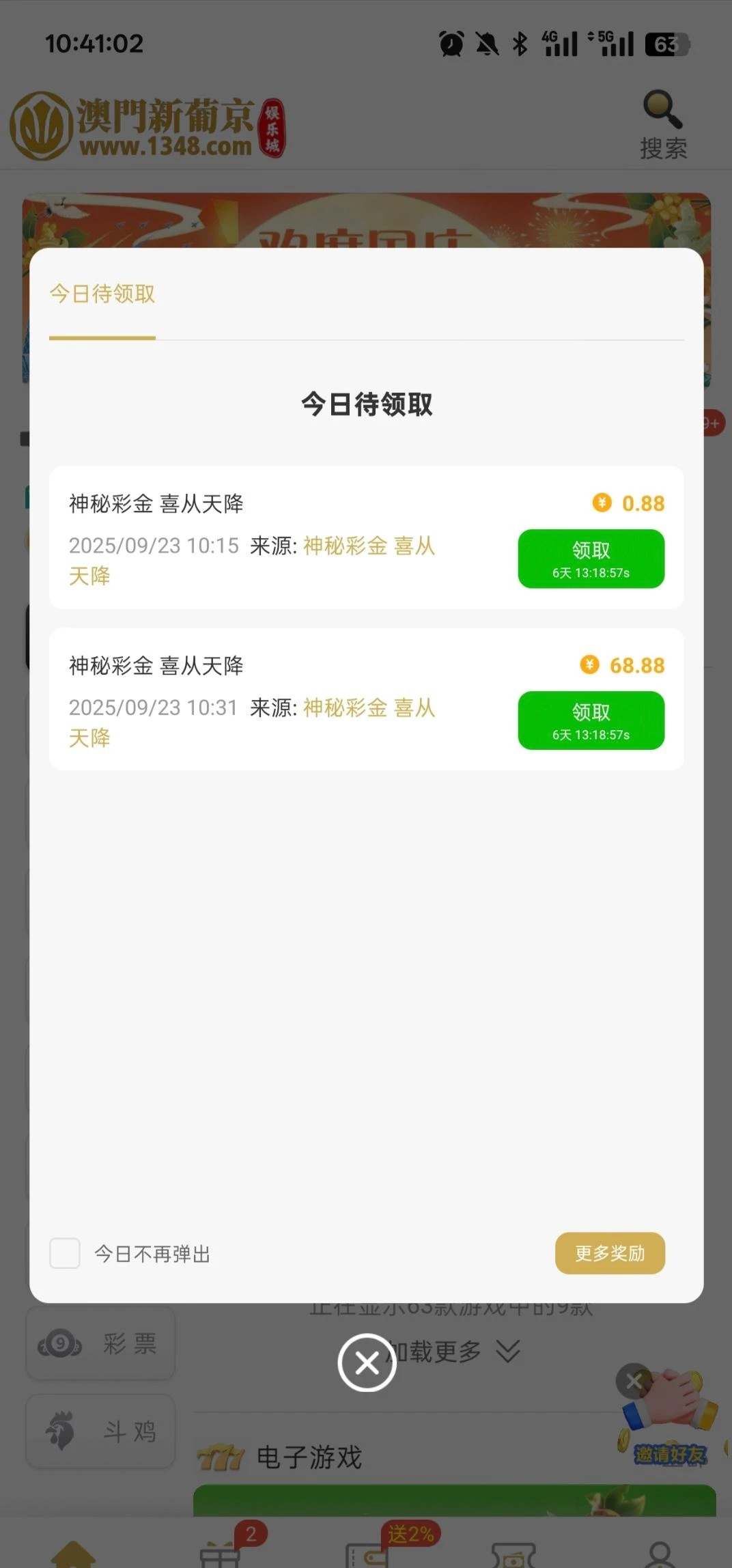This screenshot has width=732, height=1568.
Task: Select the 今日待领取 tab
Action: coord(102,294)
